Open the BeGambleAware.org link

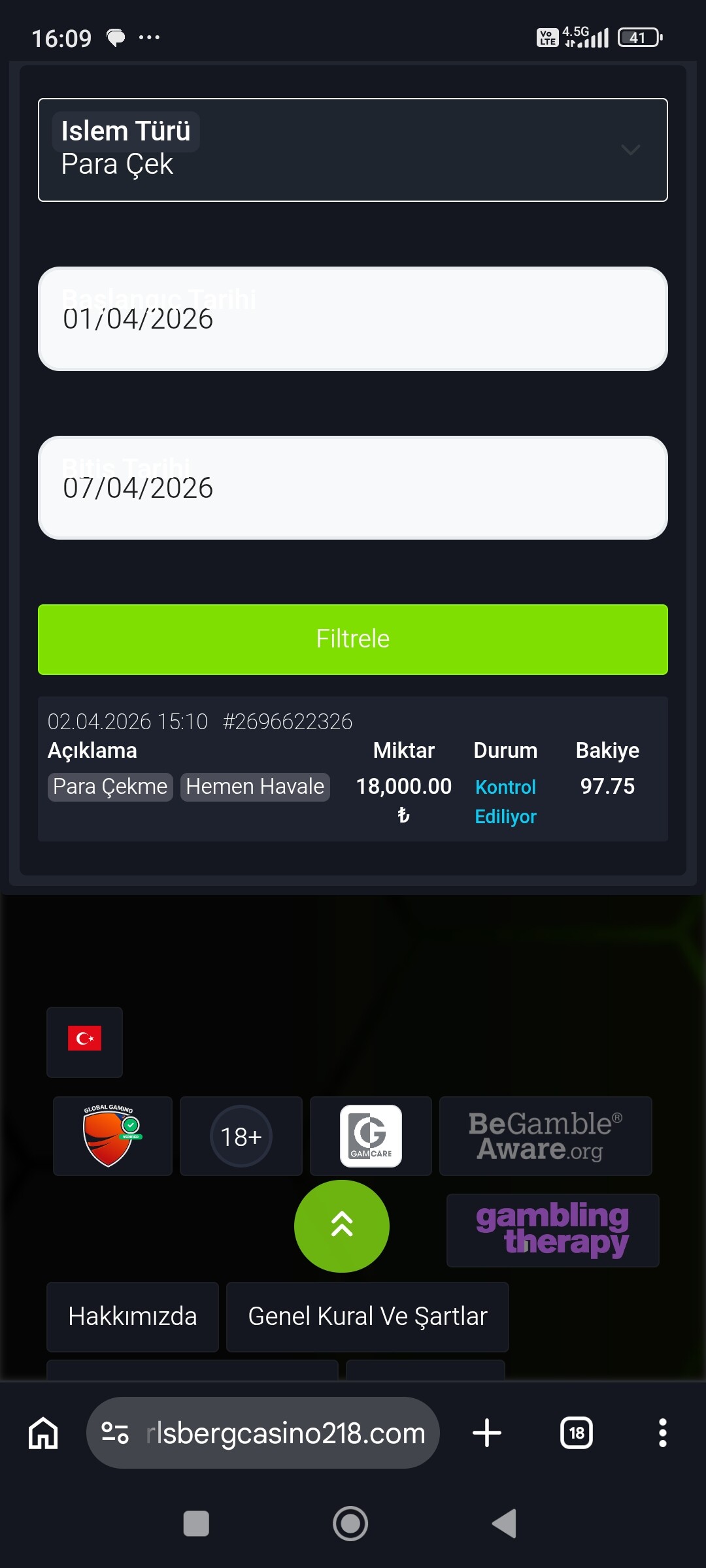click(545, 1136)
